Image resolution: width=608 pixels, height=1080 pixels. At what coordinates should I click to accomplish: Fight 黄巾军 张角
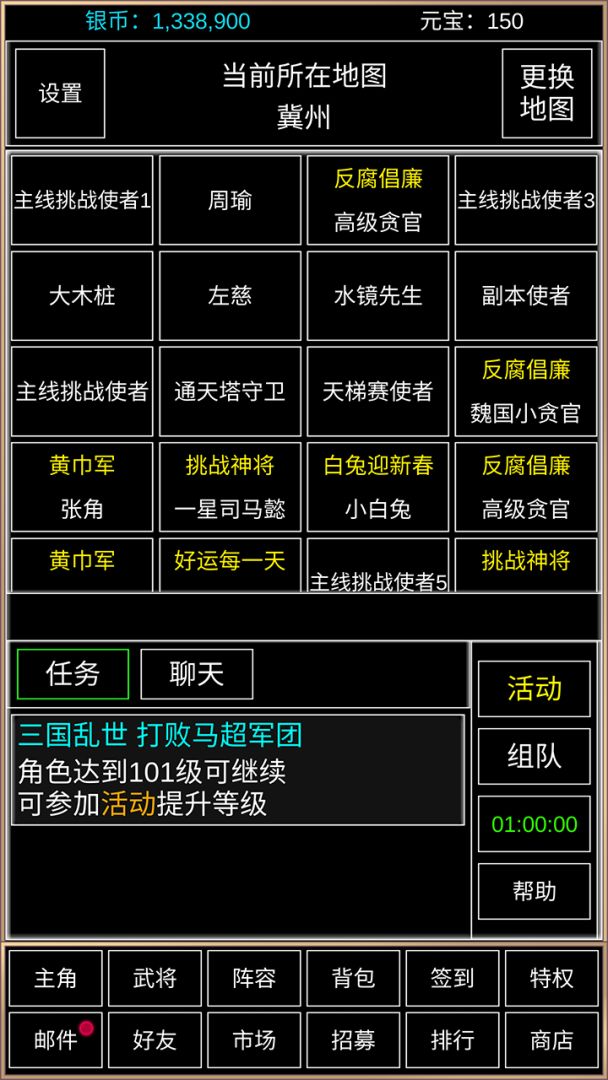(x=82, y=487)
